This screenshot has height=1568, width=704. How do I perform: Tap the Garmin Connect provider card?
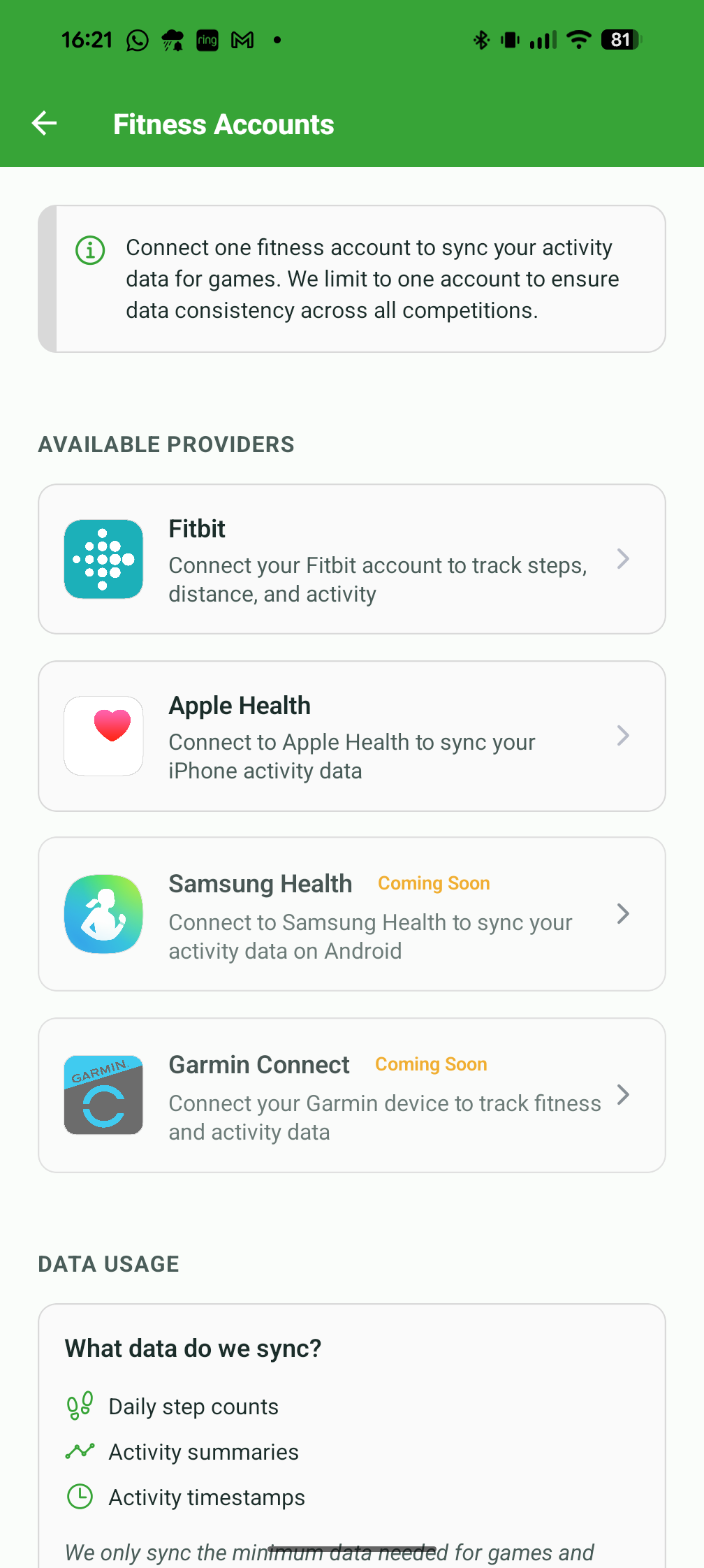[351, 1095]
